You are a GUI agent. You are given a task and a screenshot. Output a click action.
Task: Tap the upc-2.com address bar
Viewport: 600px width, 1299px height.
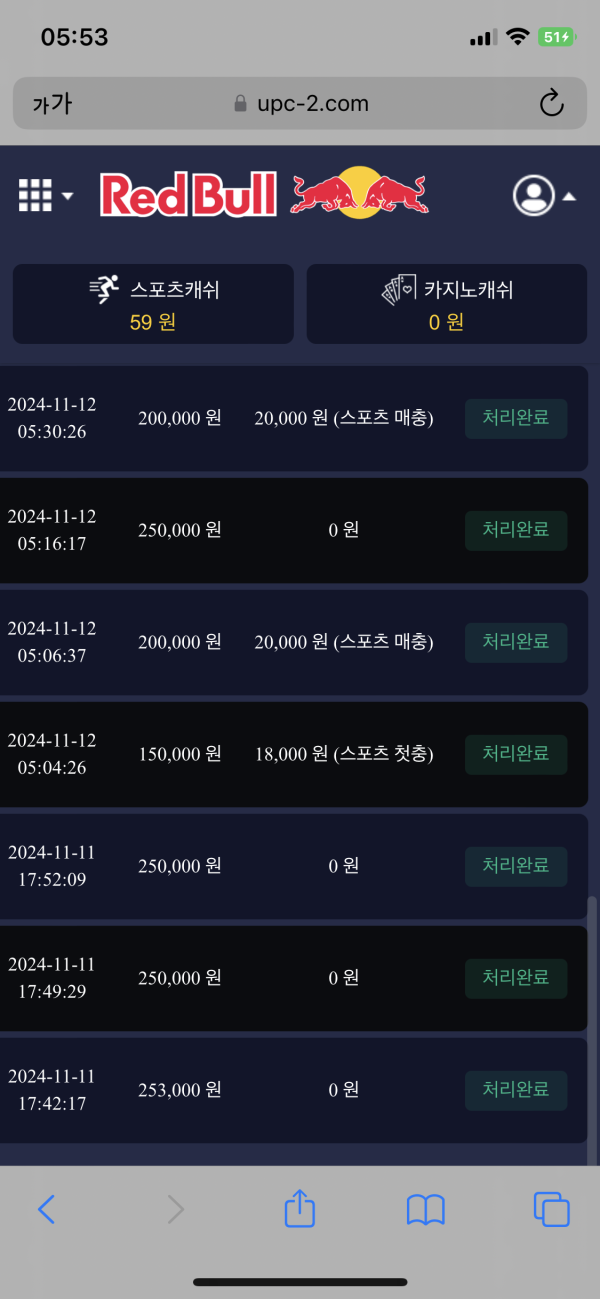tap(300, 103)
